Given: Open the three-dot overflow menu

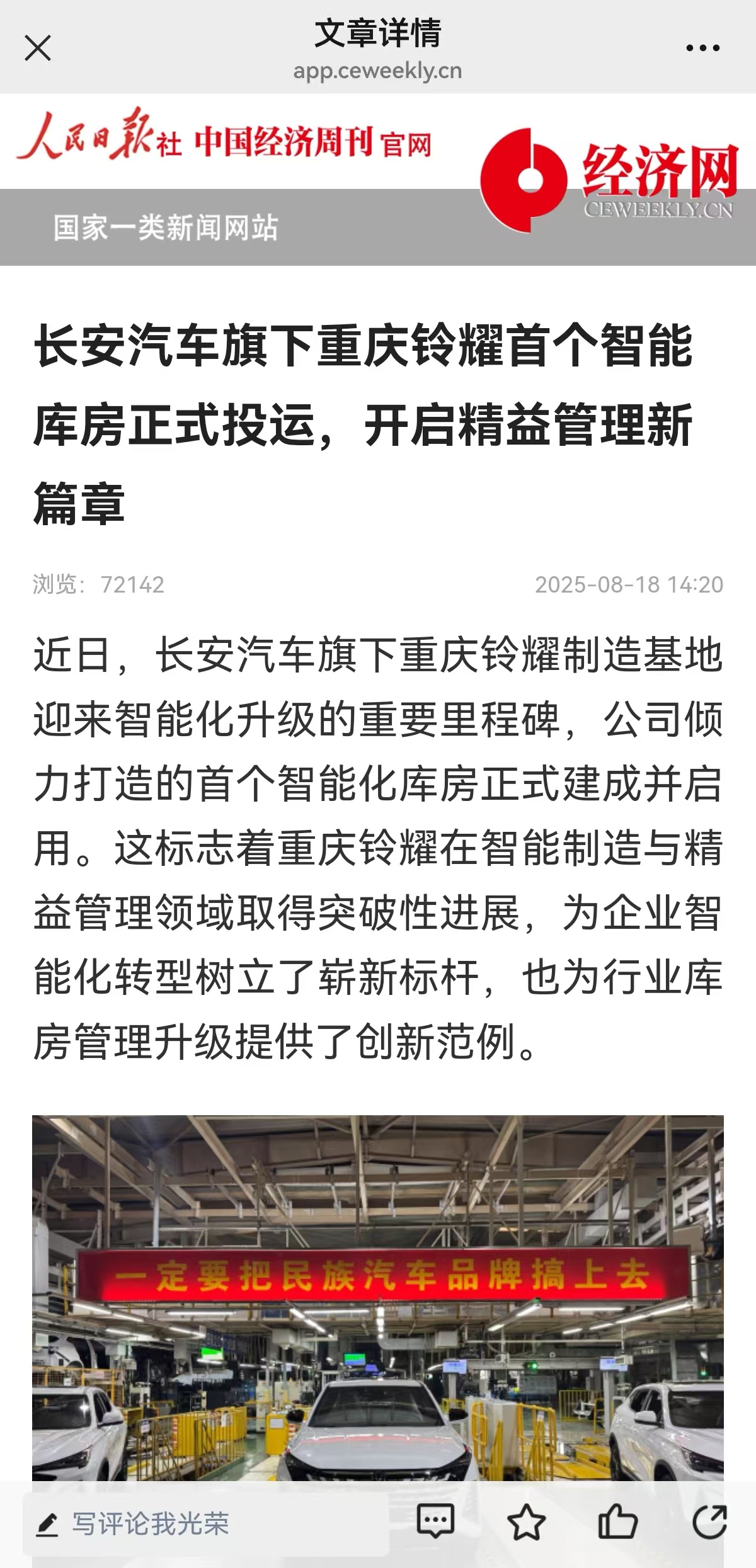Looking at the screenshot, I should tap(702, 48).
